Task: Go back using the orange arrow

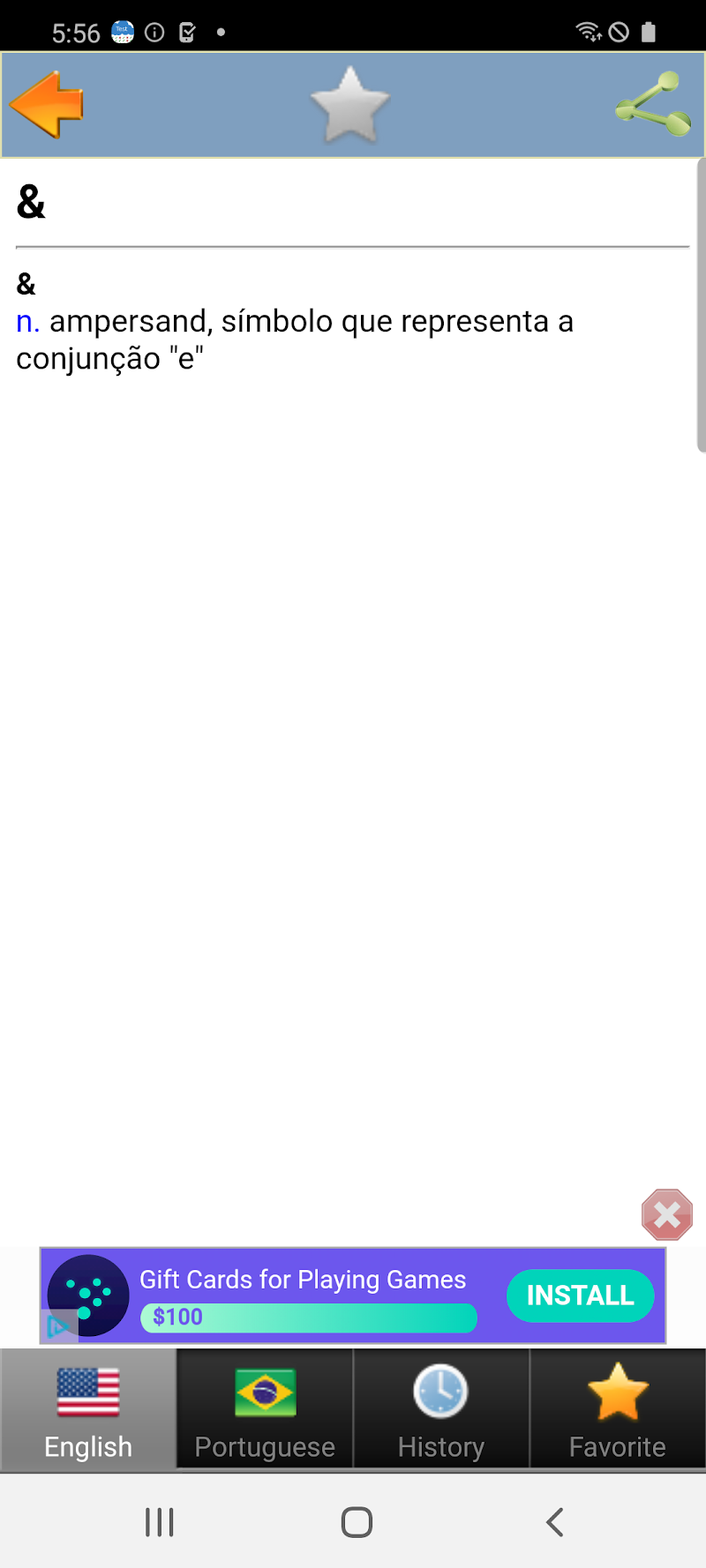Action: (47, 105)
